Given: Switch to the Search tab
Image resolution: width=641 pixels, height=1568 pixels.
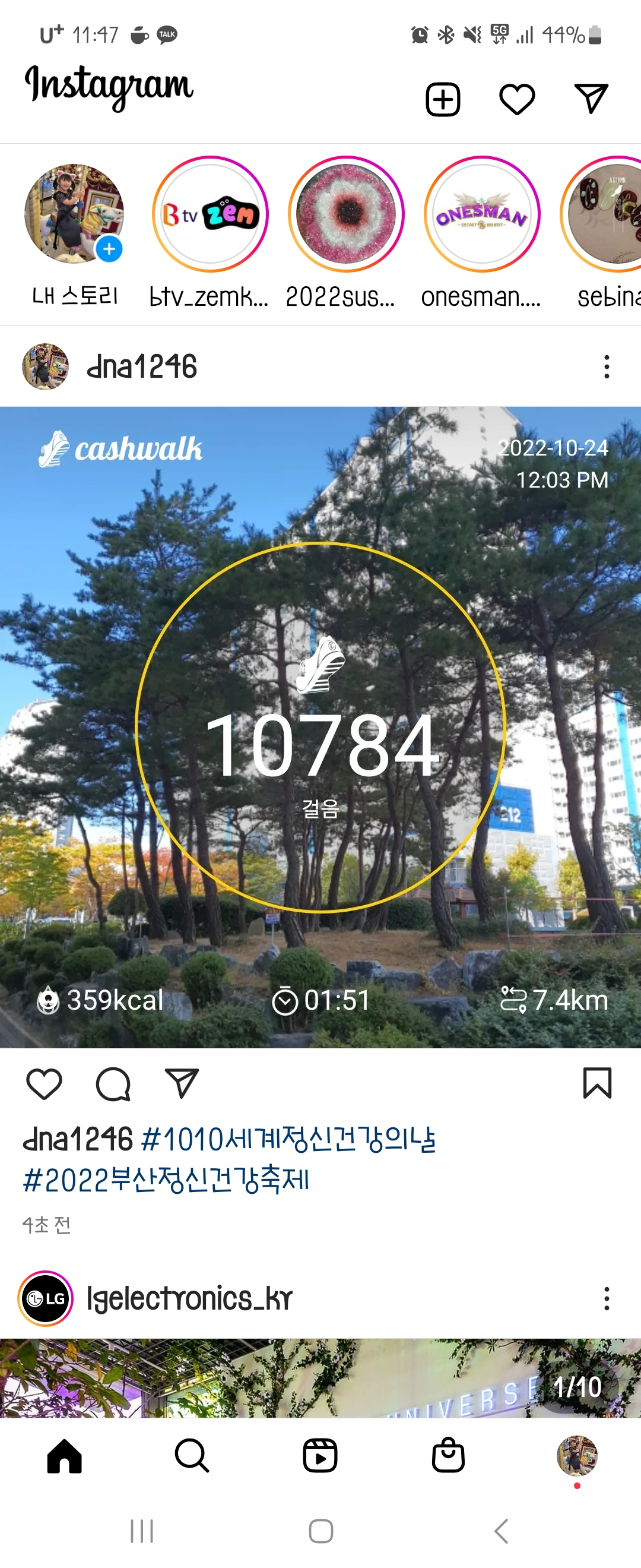Looking at the screenshot, I should click(x=192, y=1455).
